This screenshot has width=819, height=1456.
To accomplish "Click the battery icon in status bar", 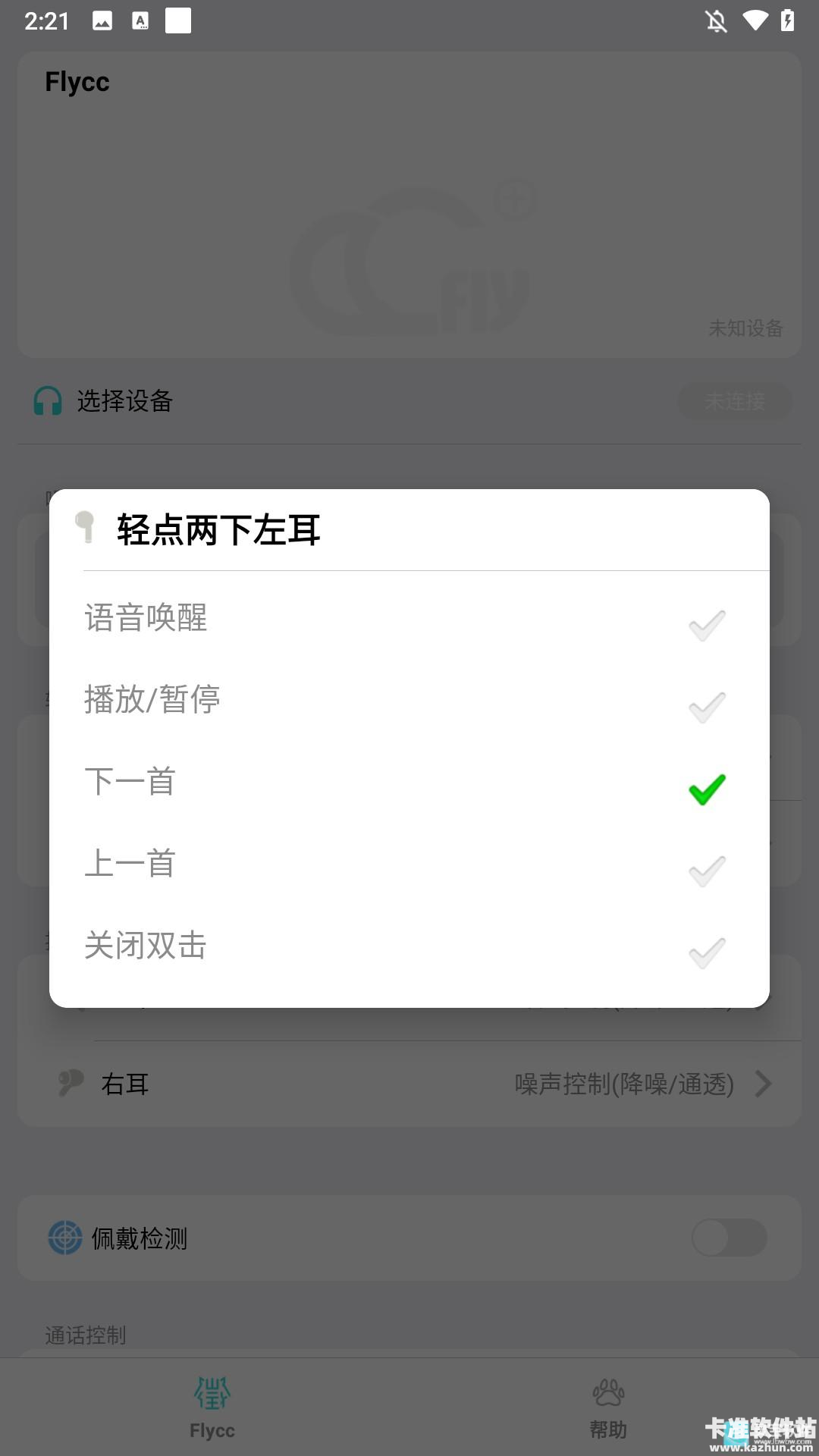I will click(x=787, y=20).
